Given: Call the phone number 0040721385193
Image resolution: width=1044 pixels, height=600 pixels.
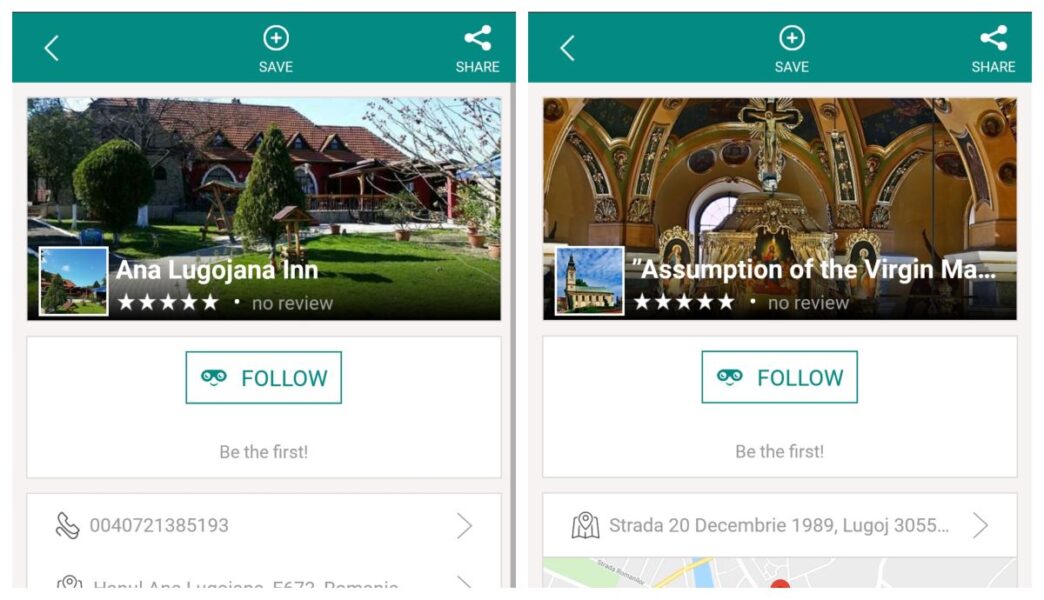Looking at the screenshot, I should 263,525.
